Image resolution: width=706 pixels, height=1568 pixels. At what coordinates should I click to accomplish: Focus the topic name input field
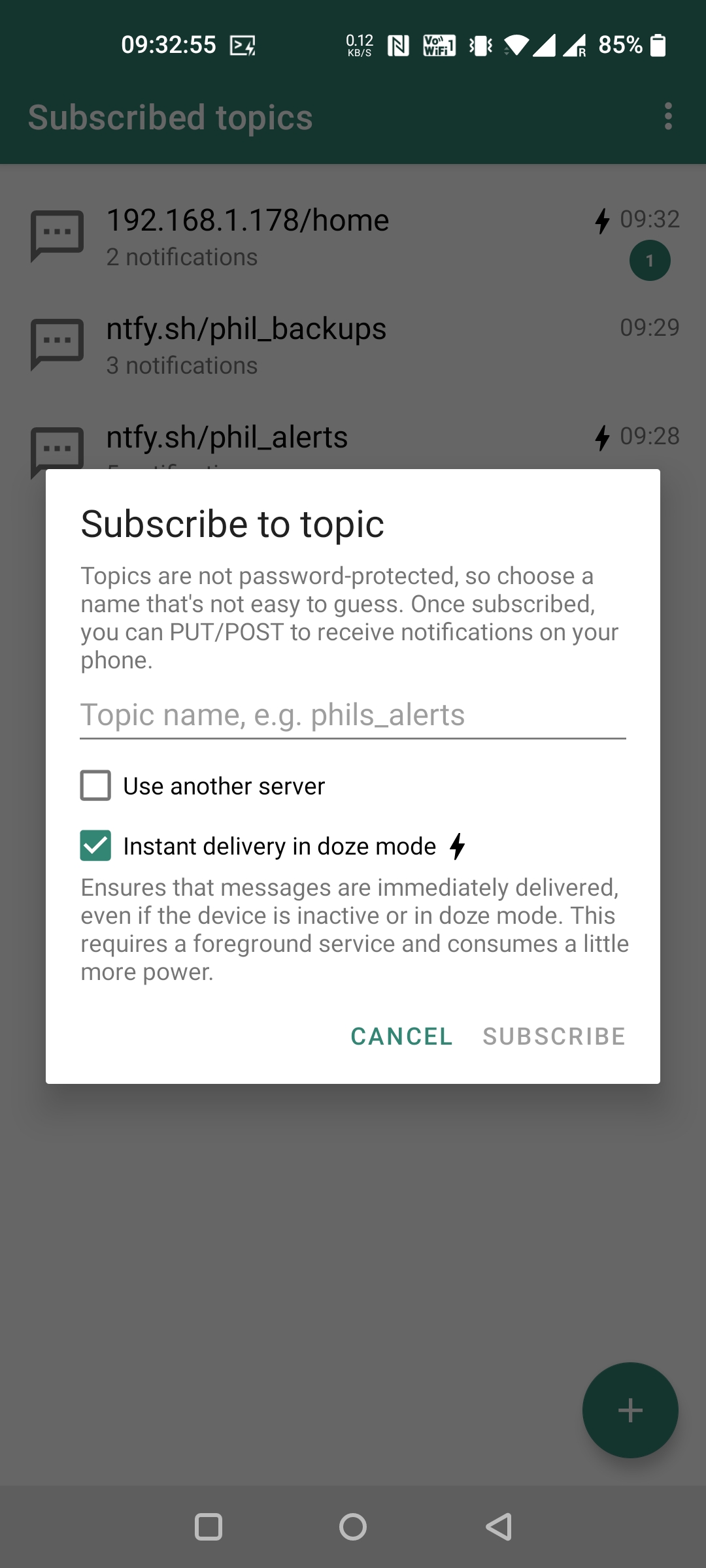tap(352, 715)
